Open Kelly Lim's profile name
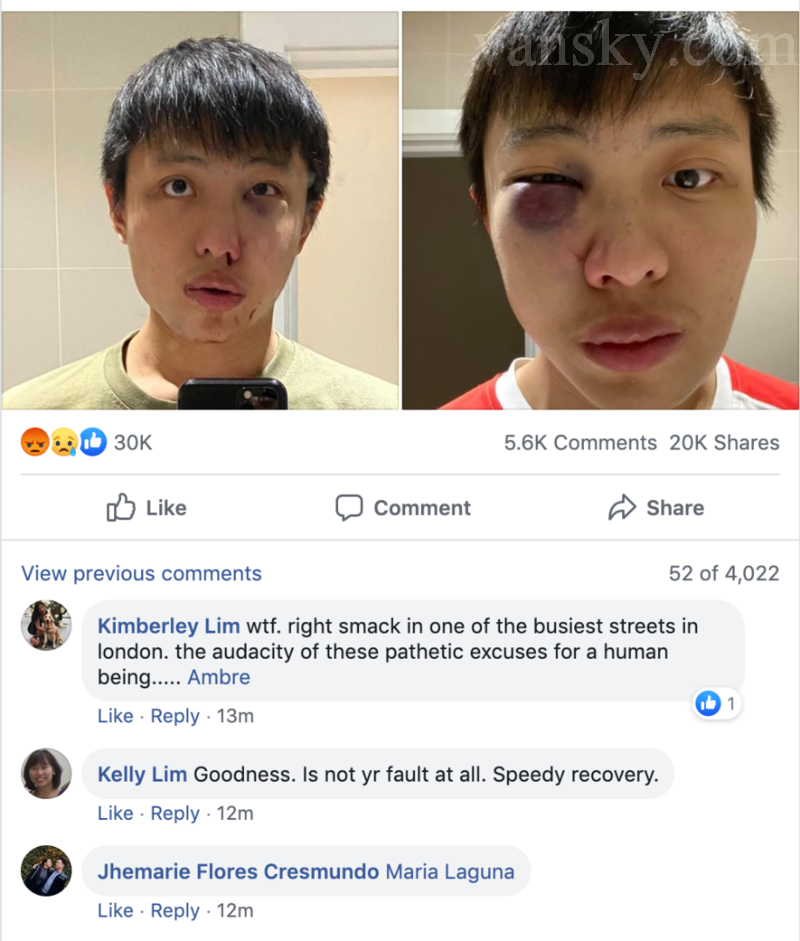 pos(142,774)
